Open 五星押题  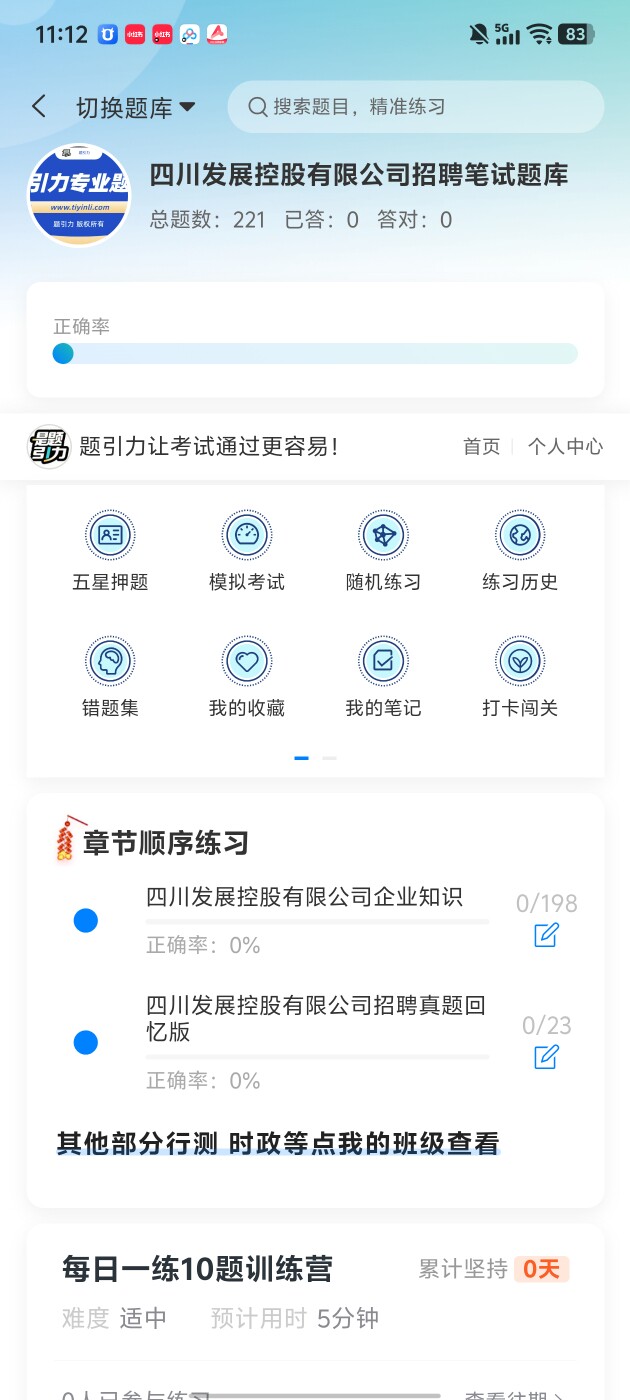click(110, 551)
